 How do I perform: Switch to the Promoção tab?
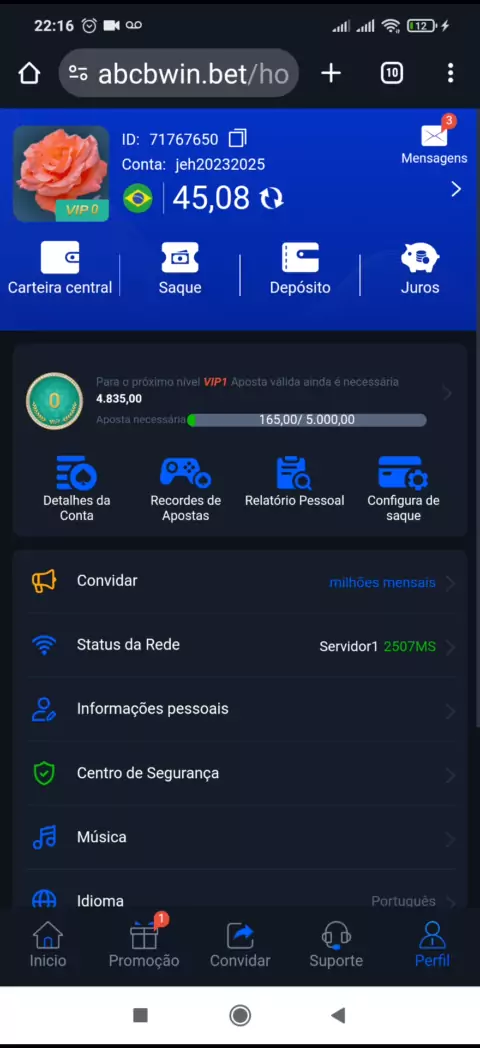[x=144, y=944]
